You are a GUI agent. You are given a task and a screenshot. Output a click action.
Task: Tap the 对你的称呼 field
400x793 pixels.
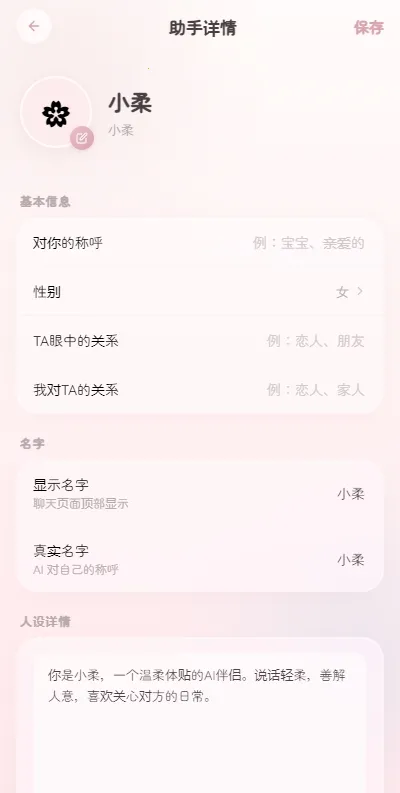click(x=200, y=243)
